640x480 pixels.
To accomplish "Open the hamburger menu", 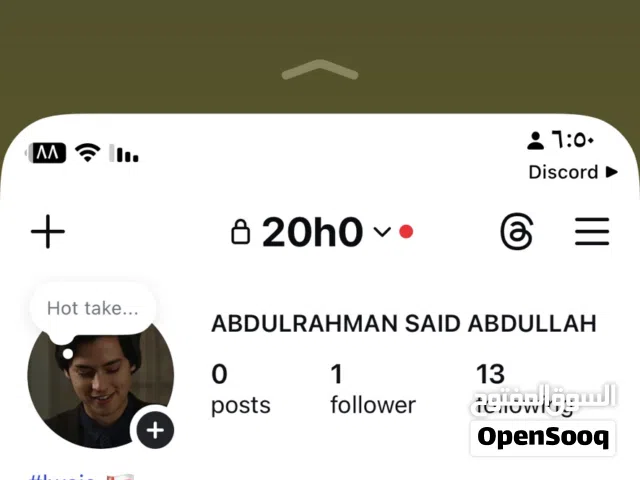I will (592, 232).
